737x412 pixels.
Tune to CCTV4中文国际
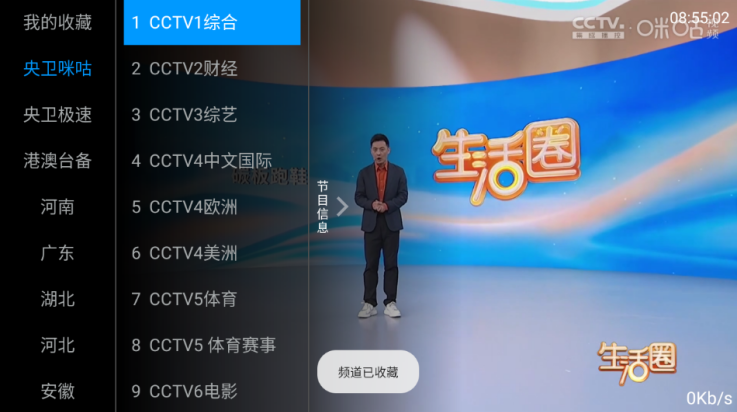[x=211, y=161]
